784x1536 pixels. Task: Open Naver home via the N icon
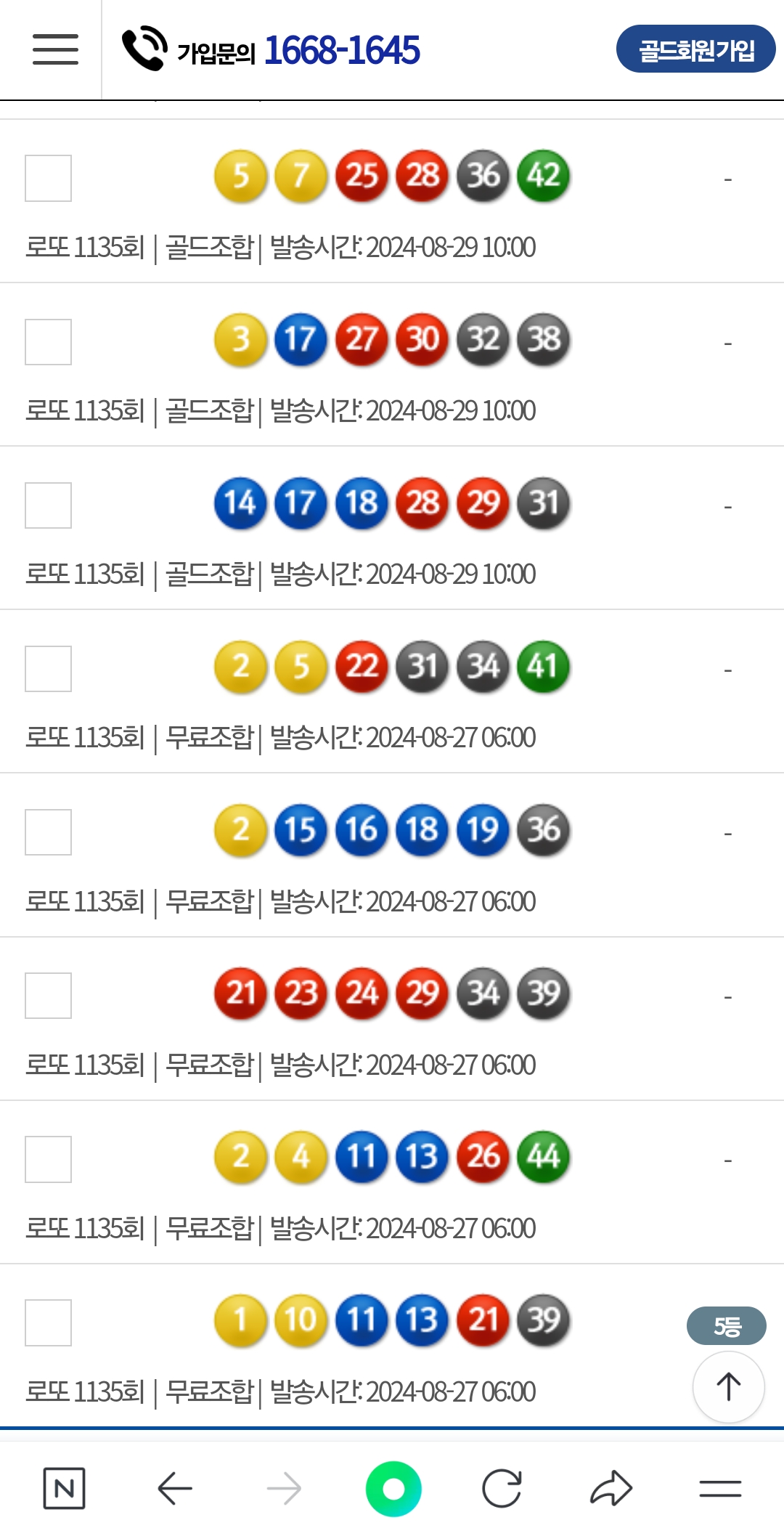click(64, 1488)
